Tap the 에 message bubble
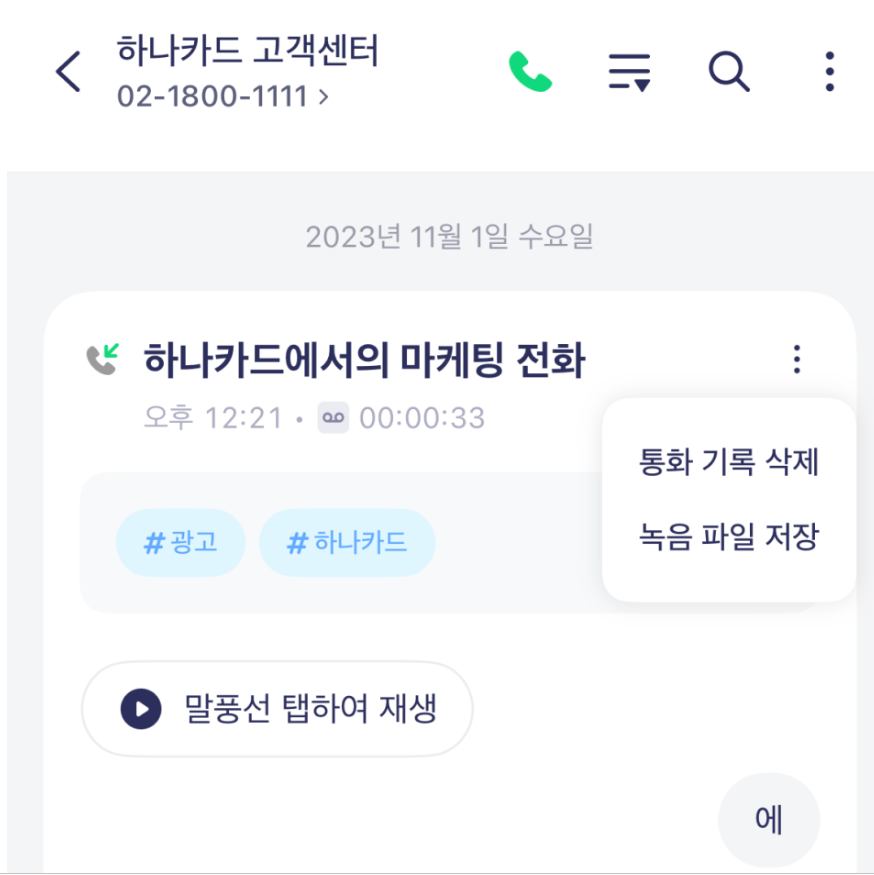The image size is (874, 875). tap(768, 818)
